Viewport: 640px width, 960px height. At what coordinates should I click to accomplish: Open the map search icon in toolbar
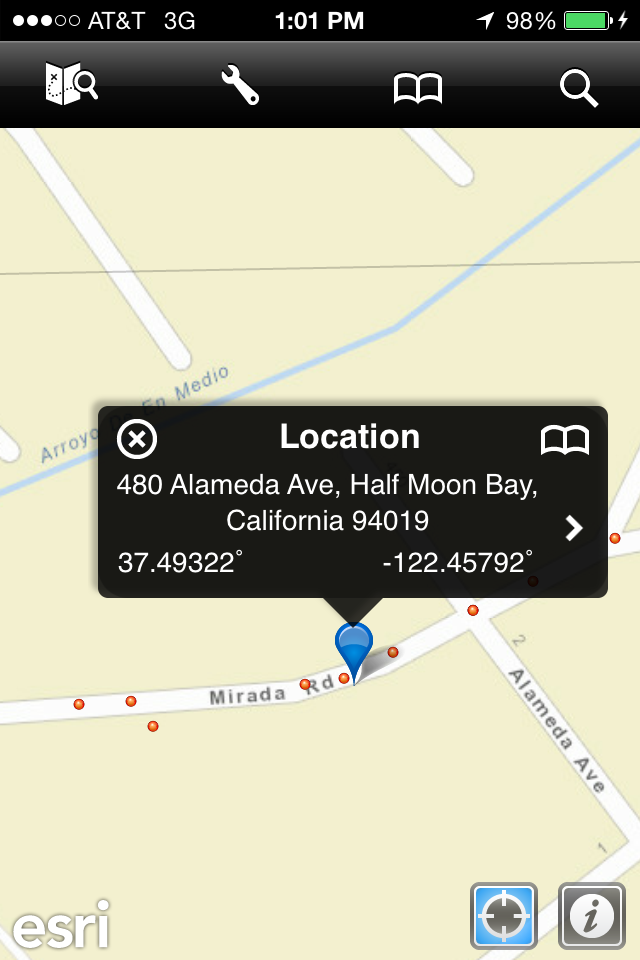click(72, 85)
